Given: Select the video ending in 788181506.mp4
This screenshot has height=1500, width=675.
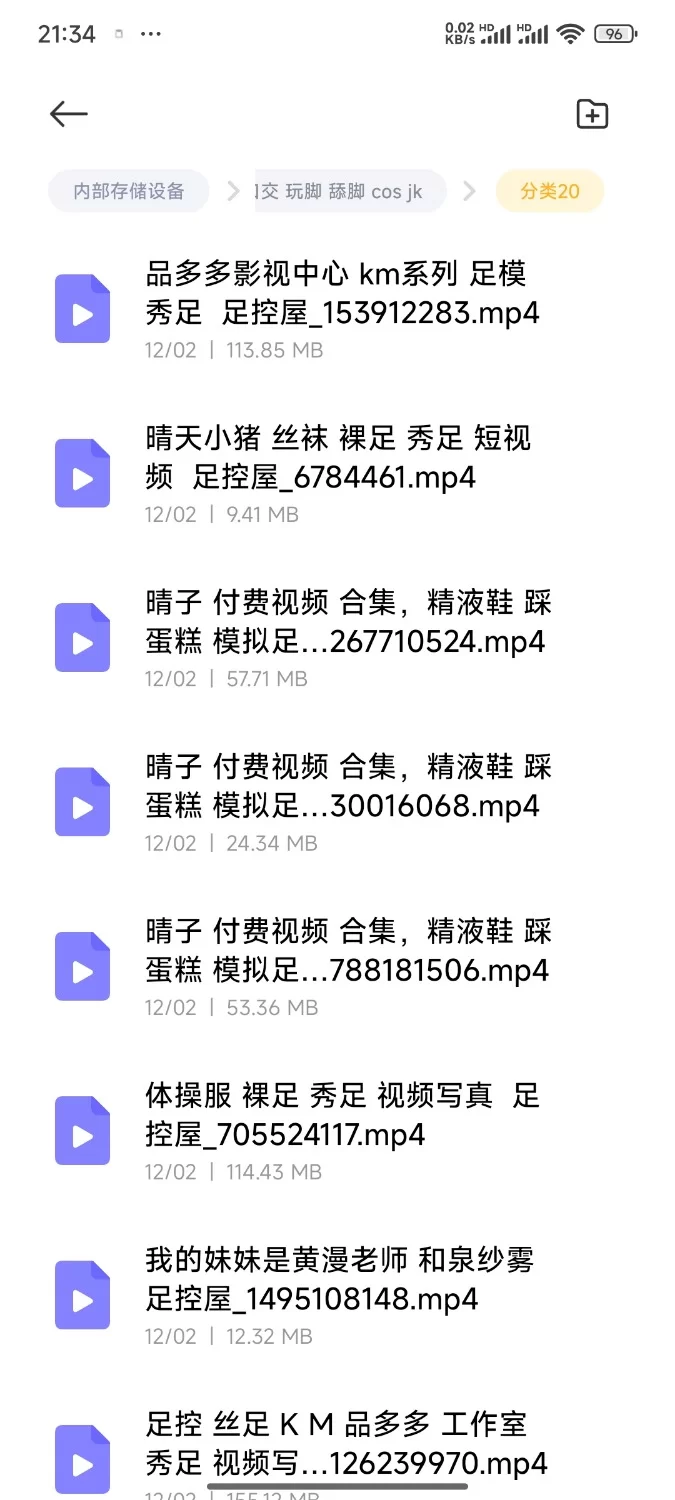Looking at the screenshot, I should 340,966.
